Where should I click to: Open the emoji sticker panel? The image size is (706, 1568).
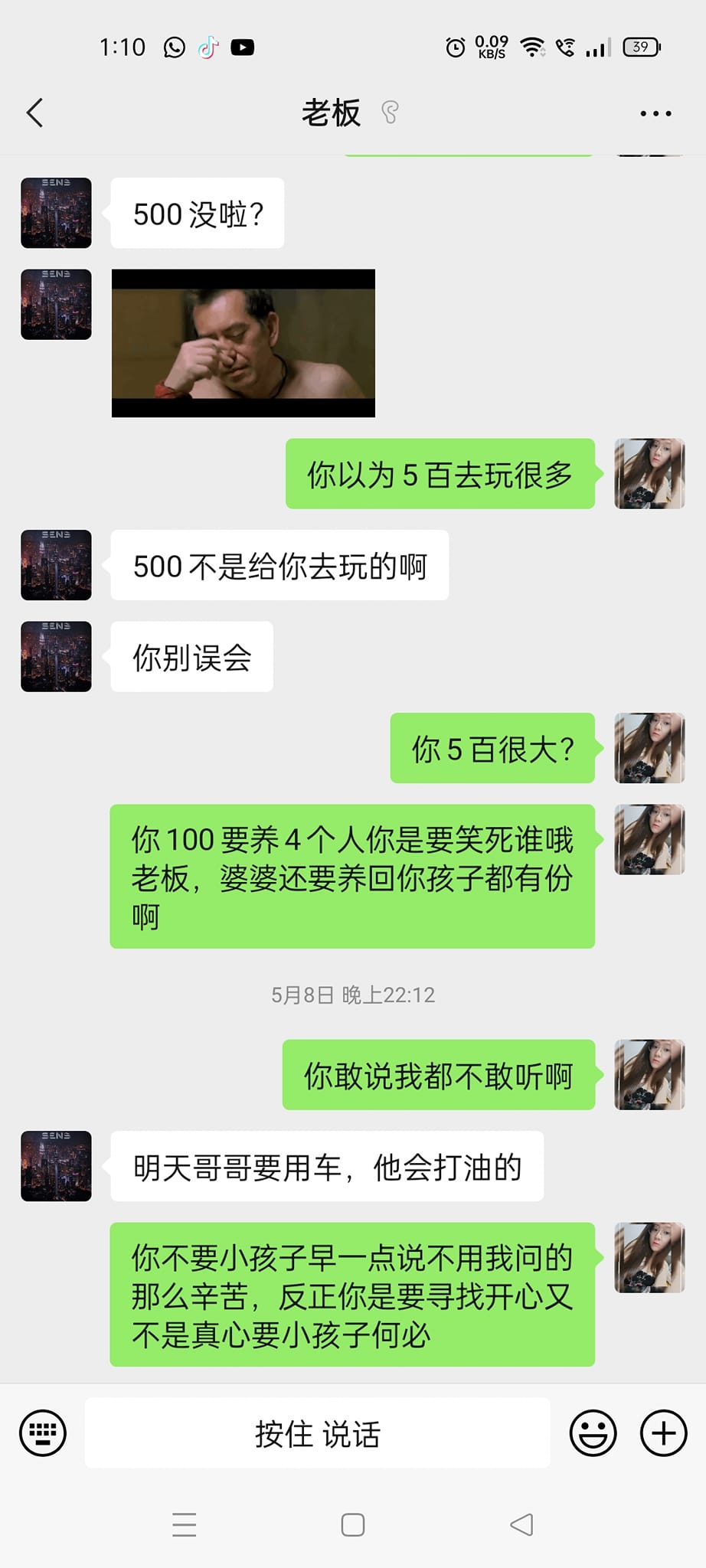[593, 1432]
